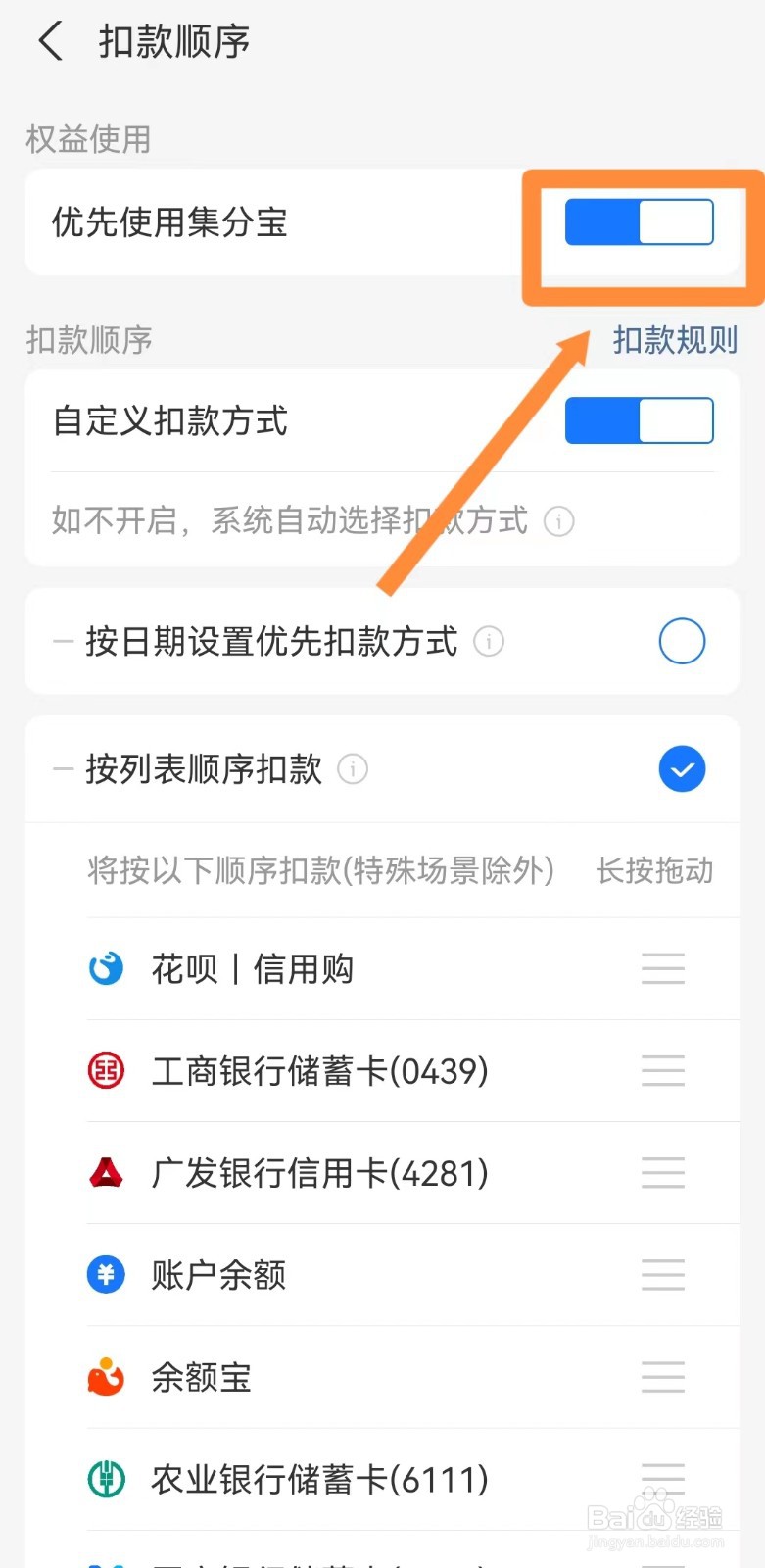Screen dimensions: 765x1568
Task: Click the Guangfa Bank credit card icon
Action: [106, 1173]
